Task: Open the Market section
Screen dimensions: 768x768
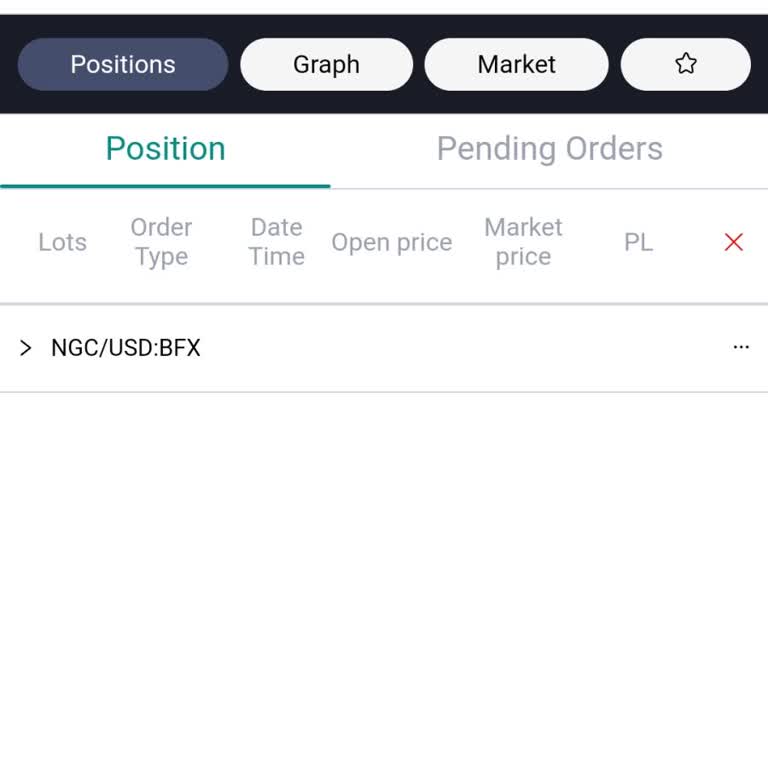Action: tap(516, 65)
